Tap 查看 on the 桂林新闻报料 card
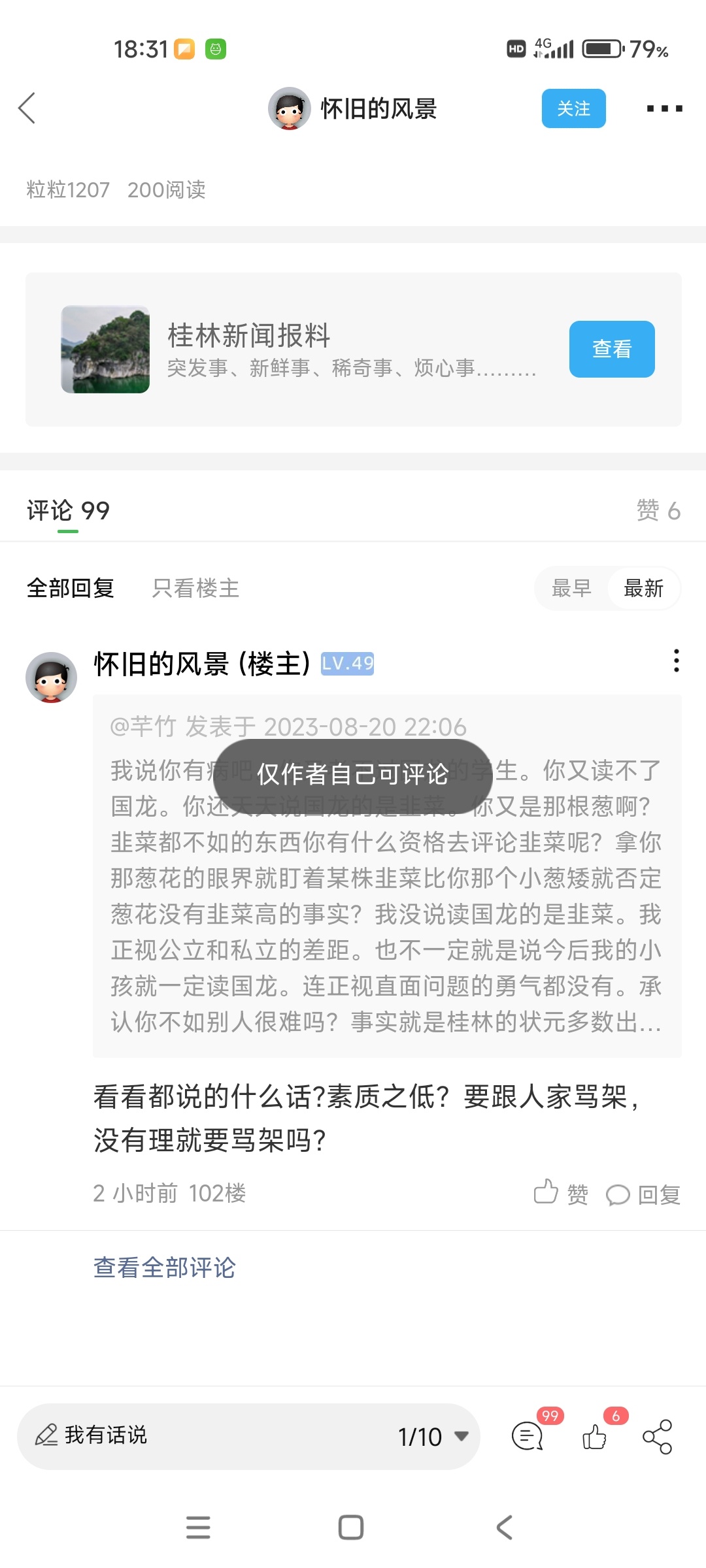This screenshot has height=1568, width=706. [611, 349]
